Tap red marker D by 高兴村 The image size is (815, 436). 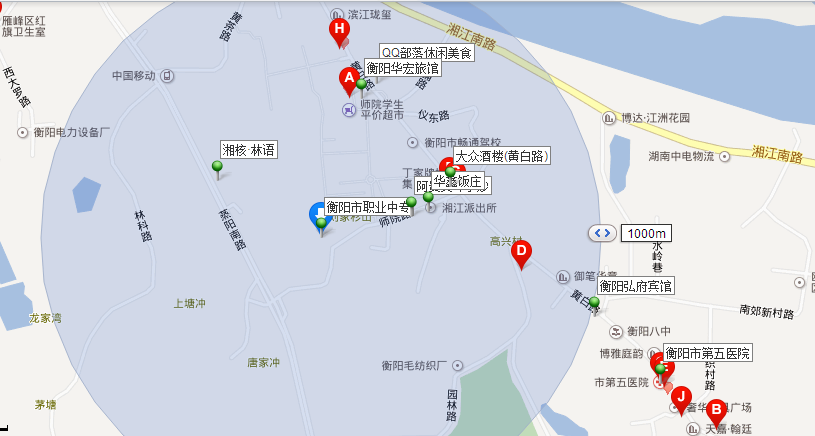coord(520,253)
